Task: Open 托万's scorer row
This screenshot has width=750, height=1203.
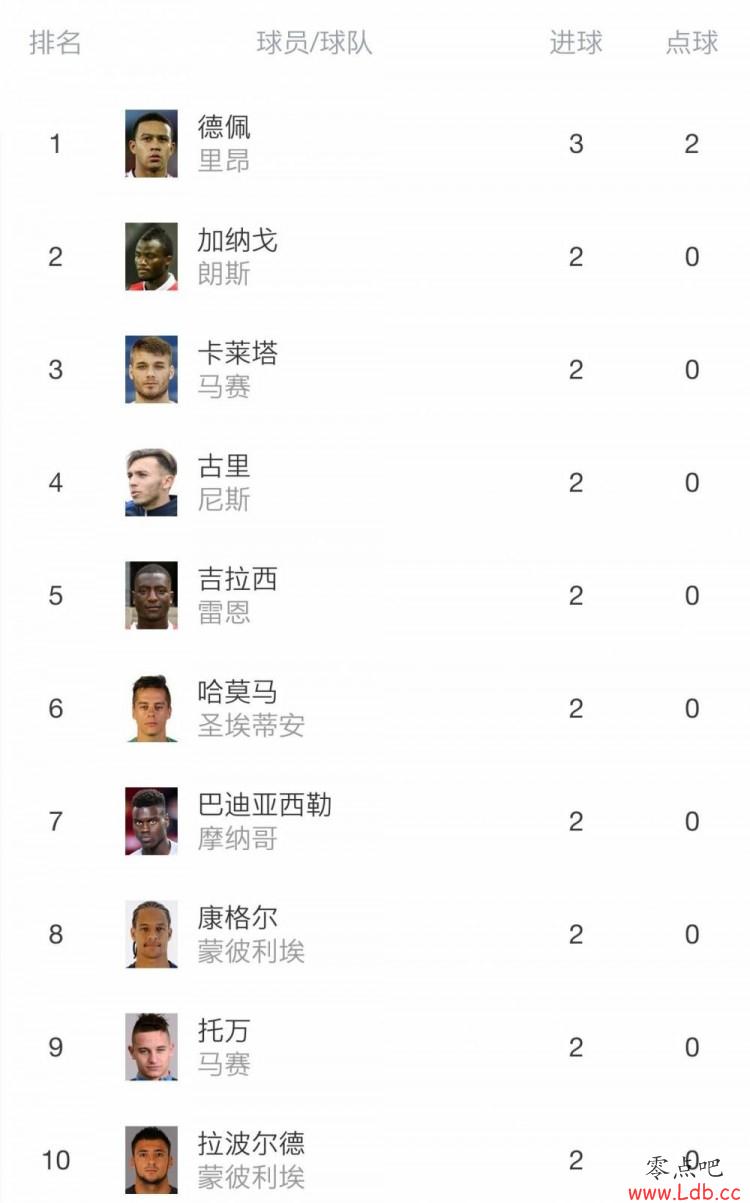Action: pyautogui.click(x=224, y=1032)
